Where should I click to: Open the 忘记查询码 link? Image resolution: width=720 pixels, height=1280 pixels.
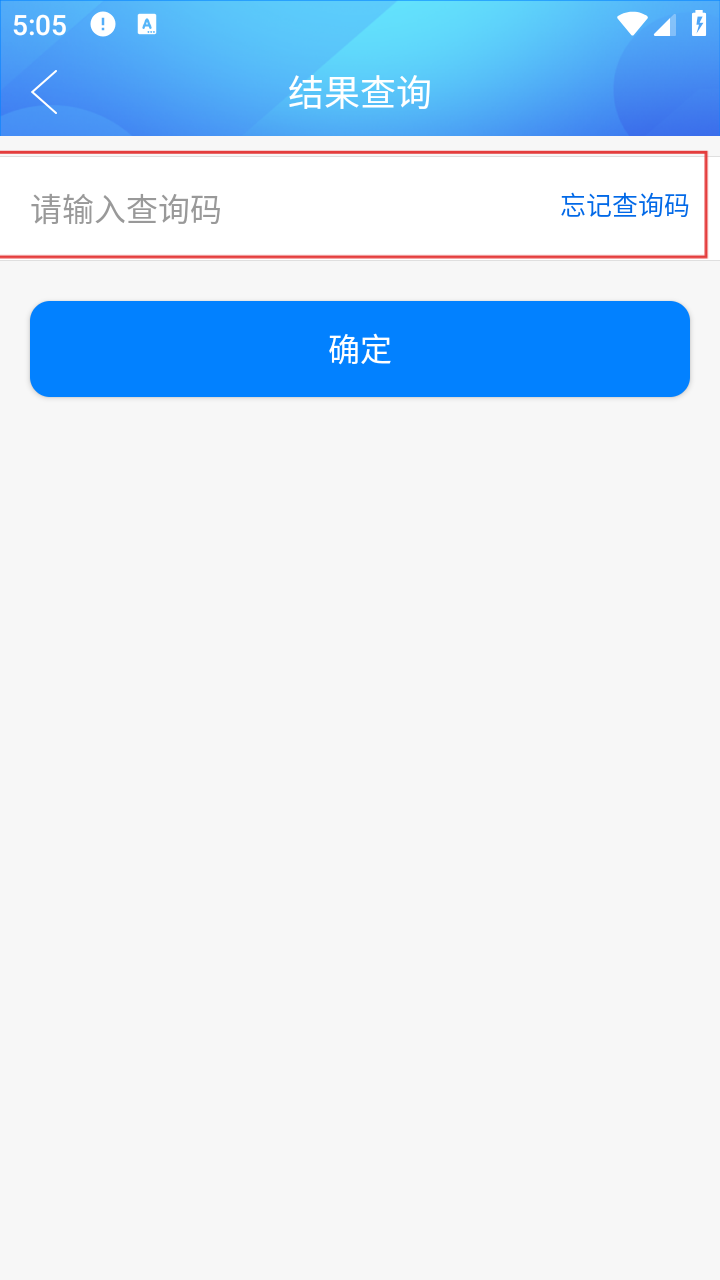pos(625,206)
